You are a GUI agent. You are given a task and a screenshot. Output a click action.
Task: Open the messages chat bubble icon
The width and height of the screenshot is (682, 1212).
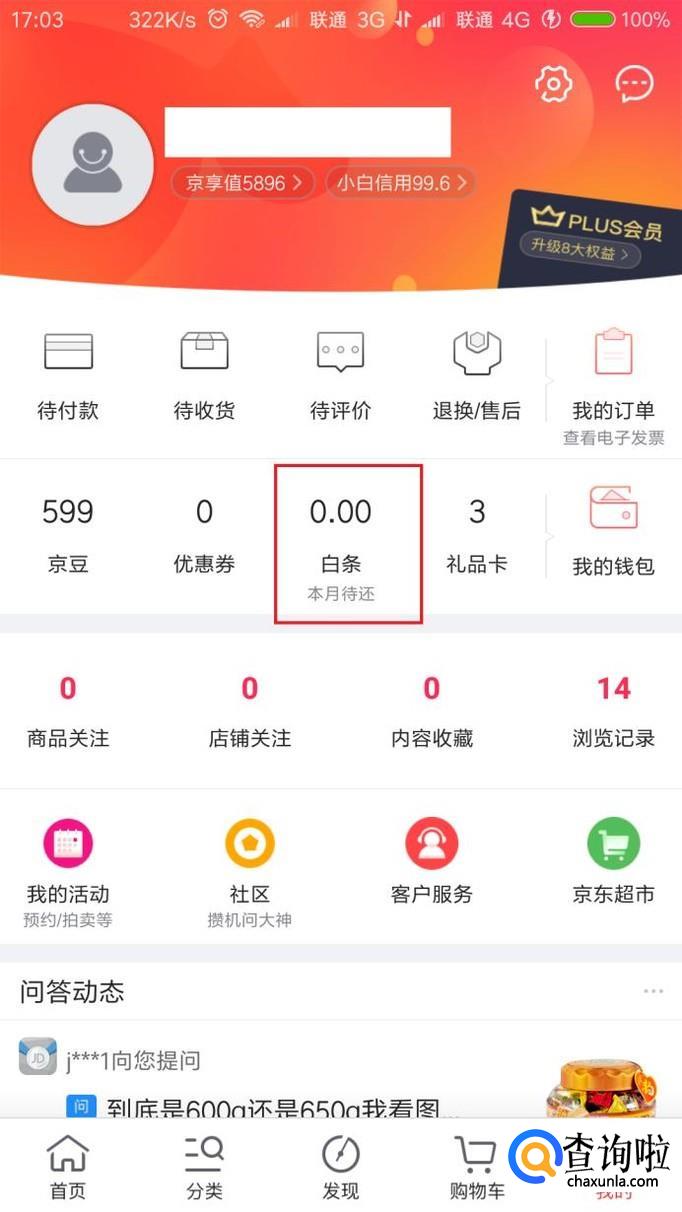pos(634,84)
